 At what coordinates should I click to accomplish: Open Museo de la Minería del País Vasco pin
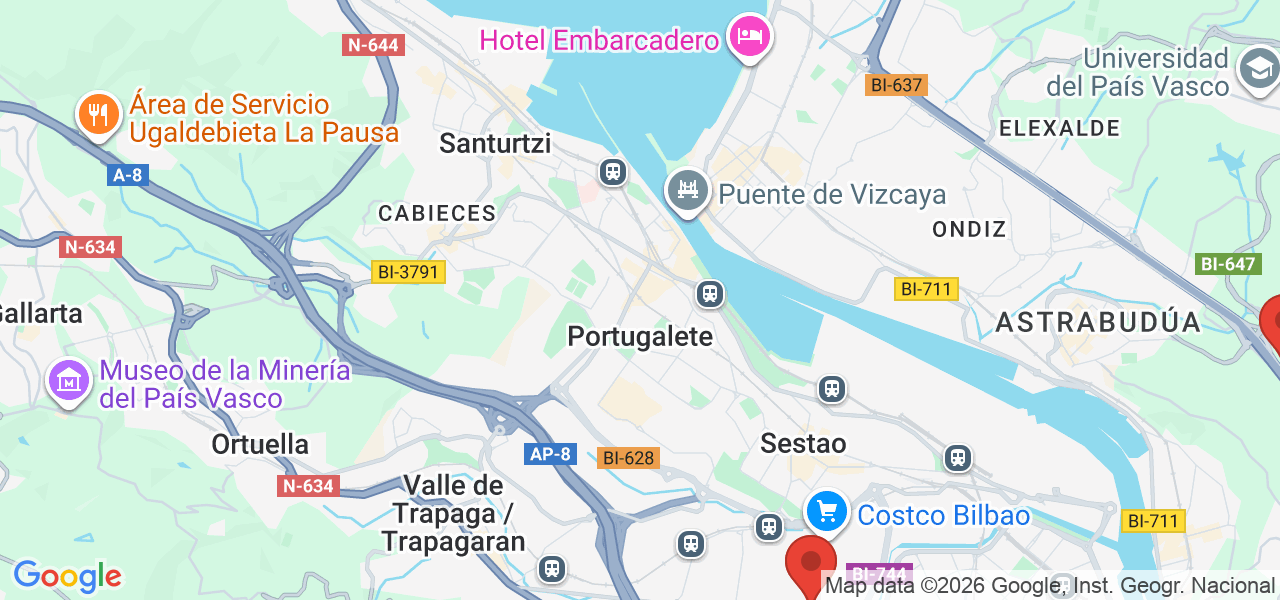click(x=69, y=380)
